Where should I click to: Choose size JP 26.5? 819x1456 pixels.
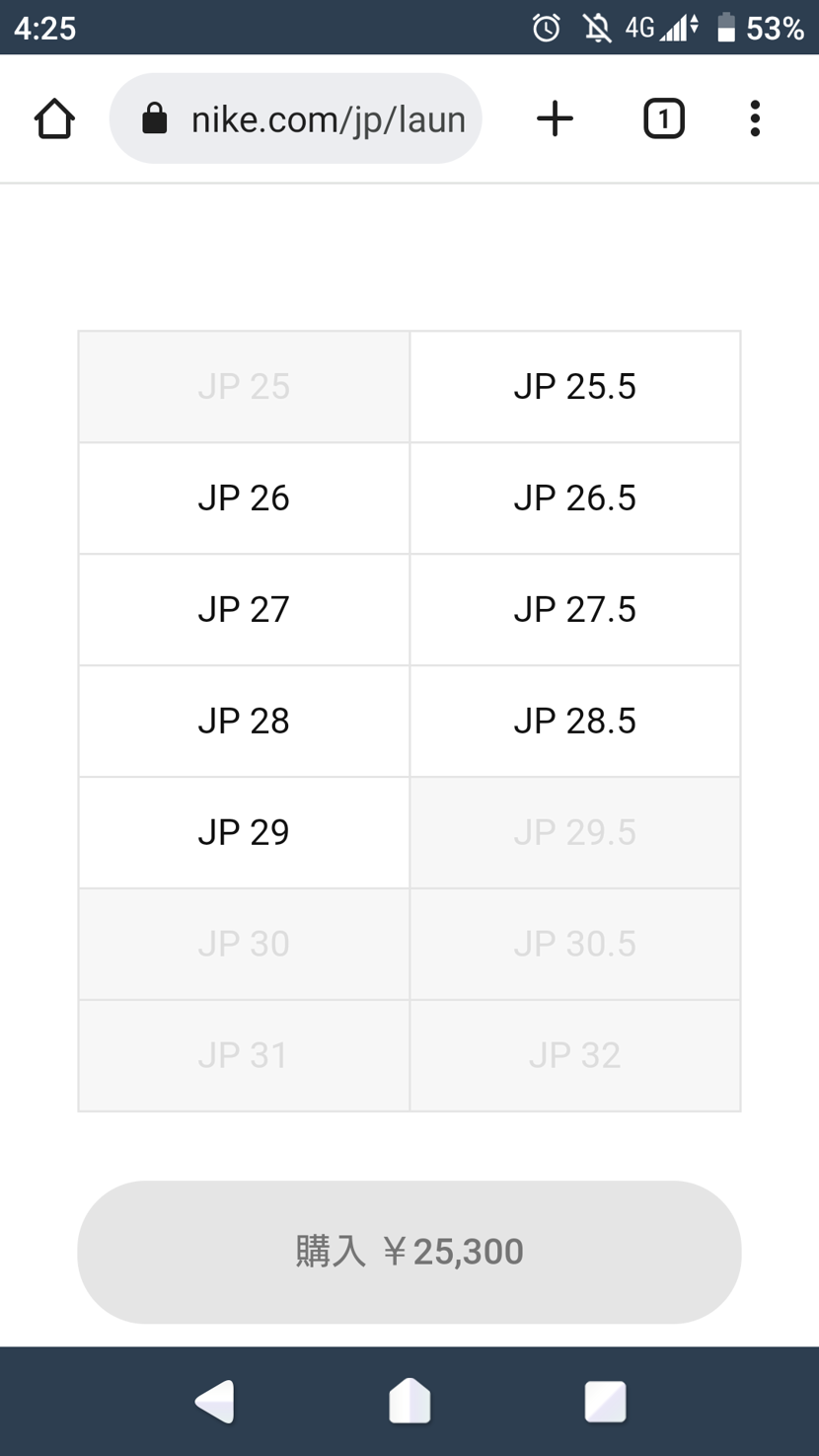tap(575, 498)
